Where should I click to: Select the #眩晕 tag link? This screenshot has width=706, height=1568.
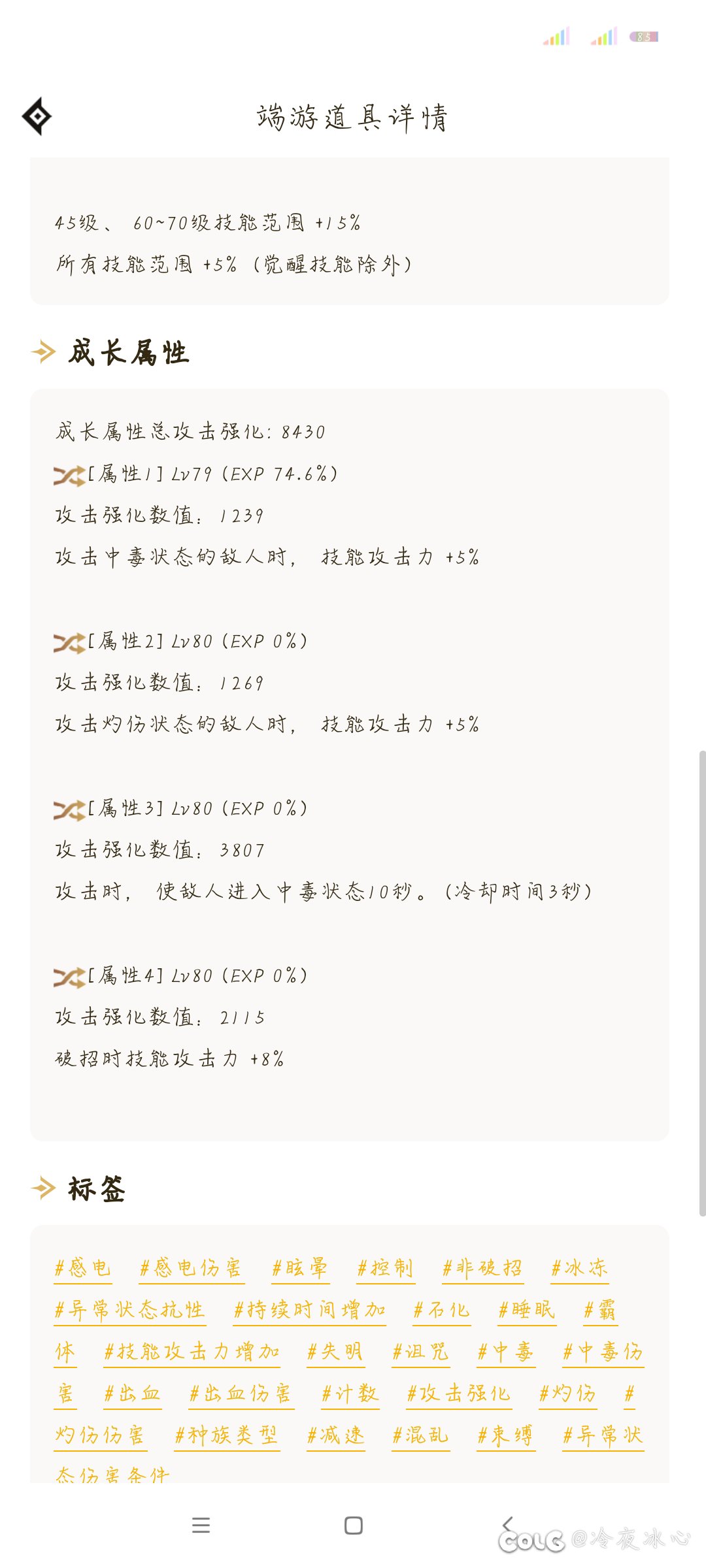point(300,1268)
